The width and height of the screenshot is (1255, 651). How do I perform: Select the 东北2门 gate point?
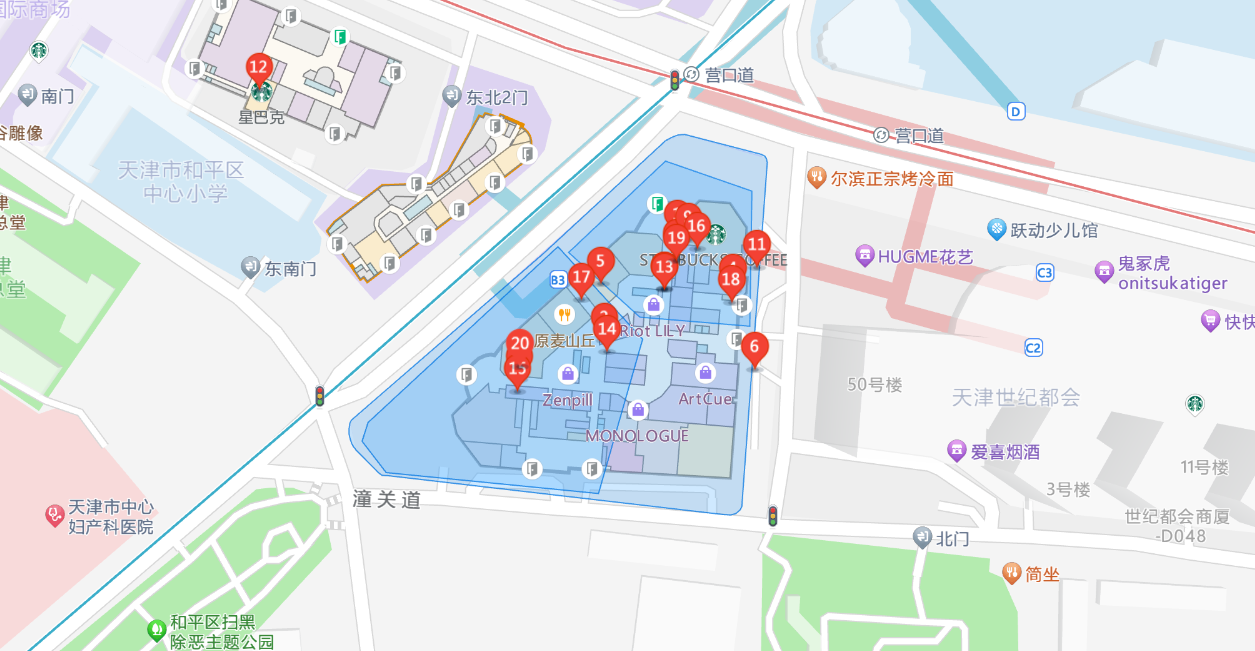(452, 97)
